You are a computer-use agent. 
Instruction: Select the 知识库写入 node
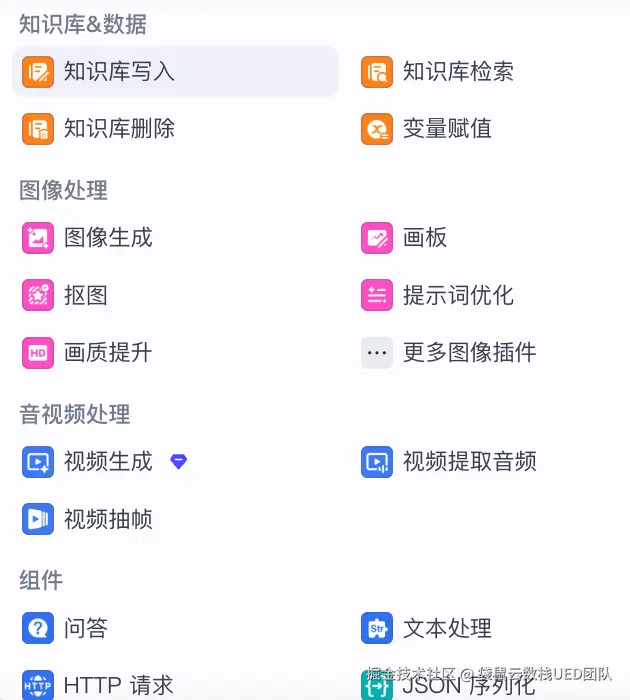click(118, 72)
